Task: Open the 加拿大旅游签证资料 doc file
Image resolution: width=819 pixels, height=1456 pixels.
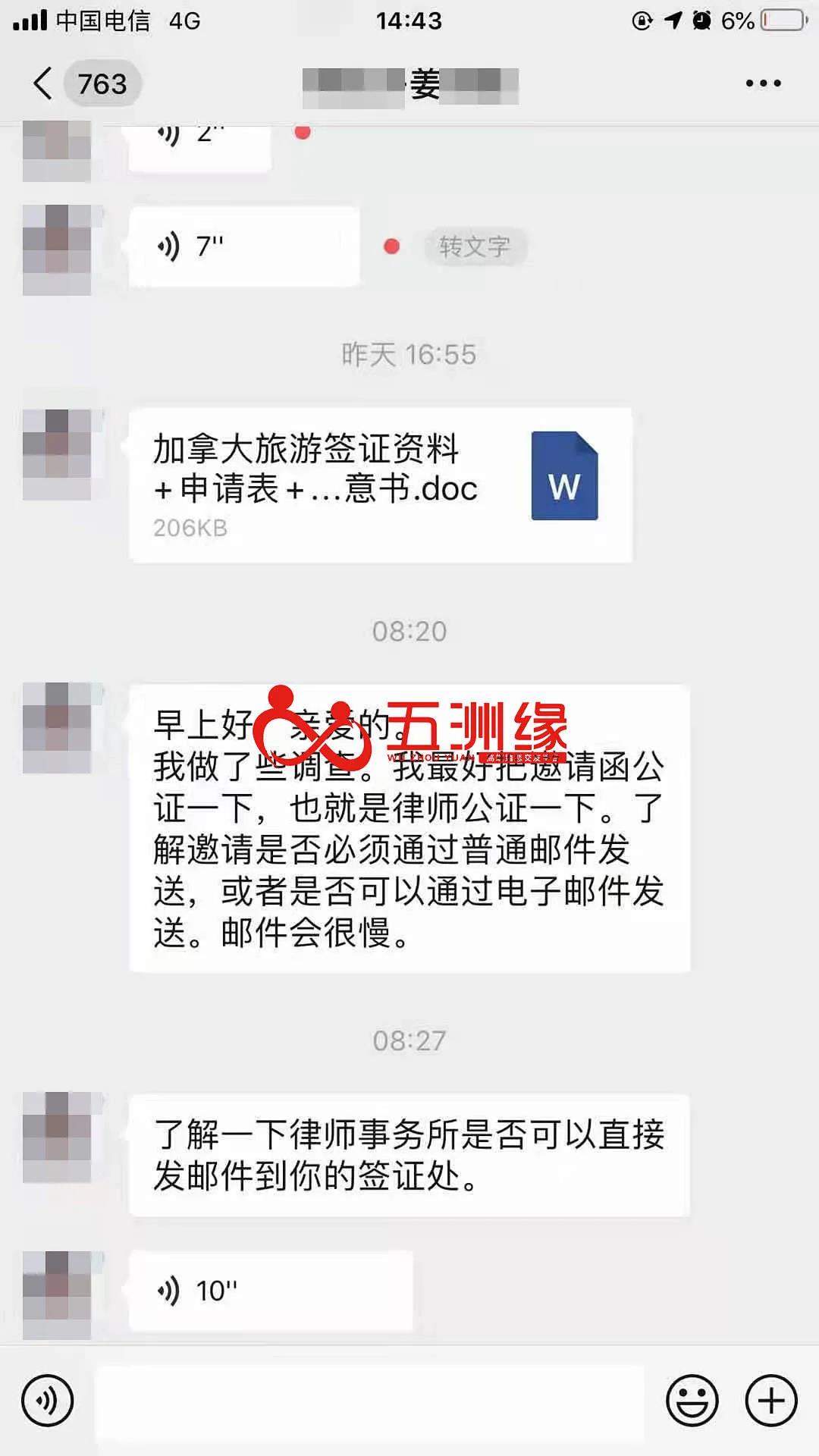Action: [x=379, y=485]
